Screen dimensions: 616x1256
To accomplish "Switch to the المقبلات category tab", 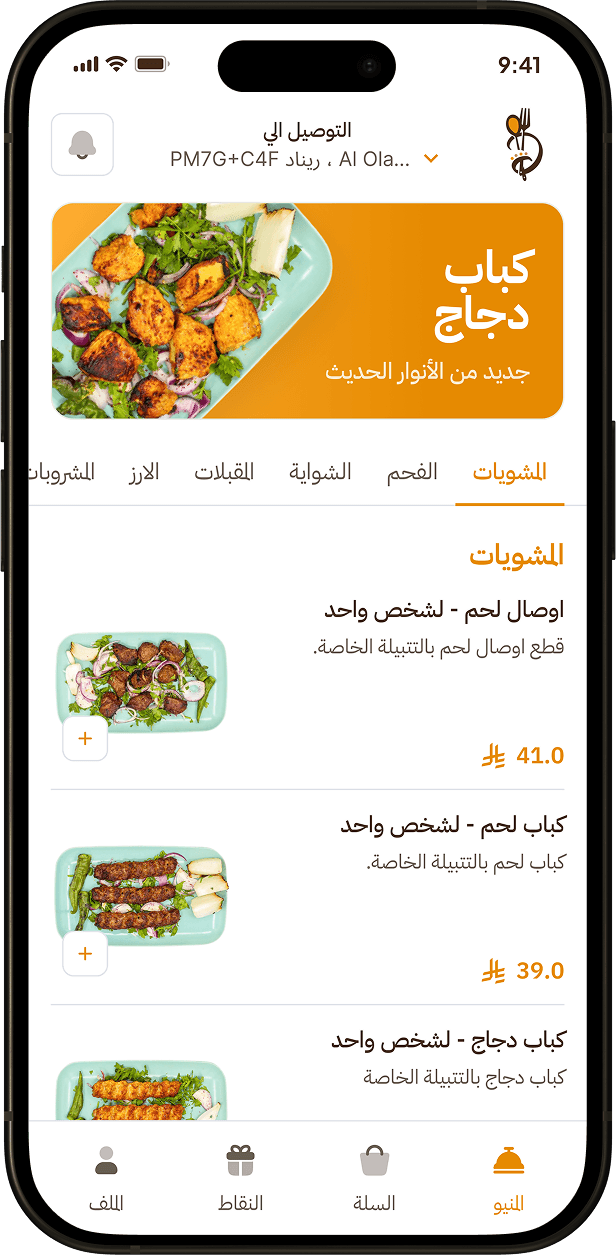I will [x=224, y=473].
